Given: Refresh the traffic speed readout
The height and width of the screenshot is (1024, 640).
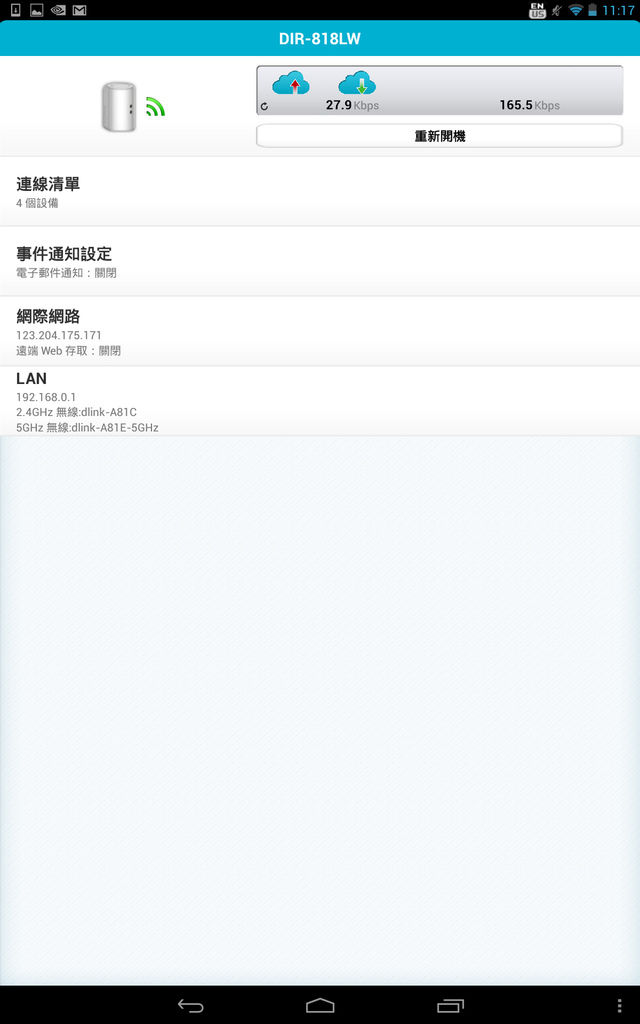Looking at the screenshot, I should (x=265, y=106).
